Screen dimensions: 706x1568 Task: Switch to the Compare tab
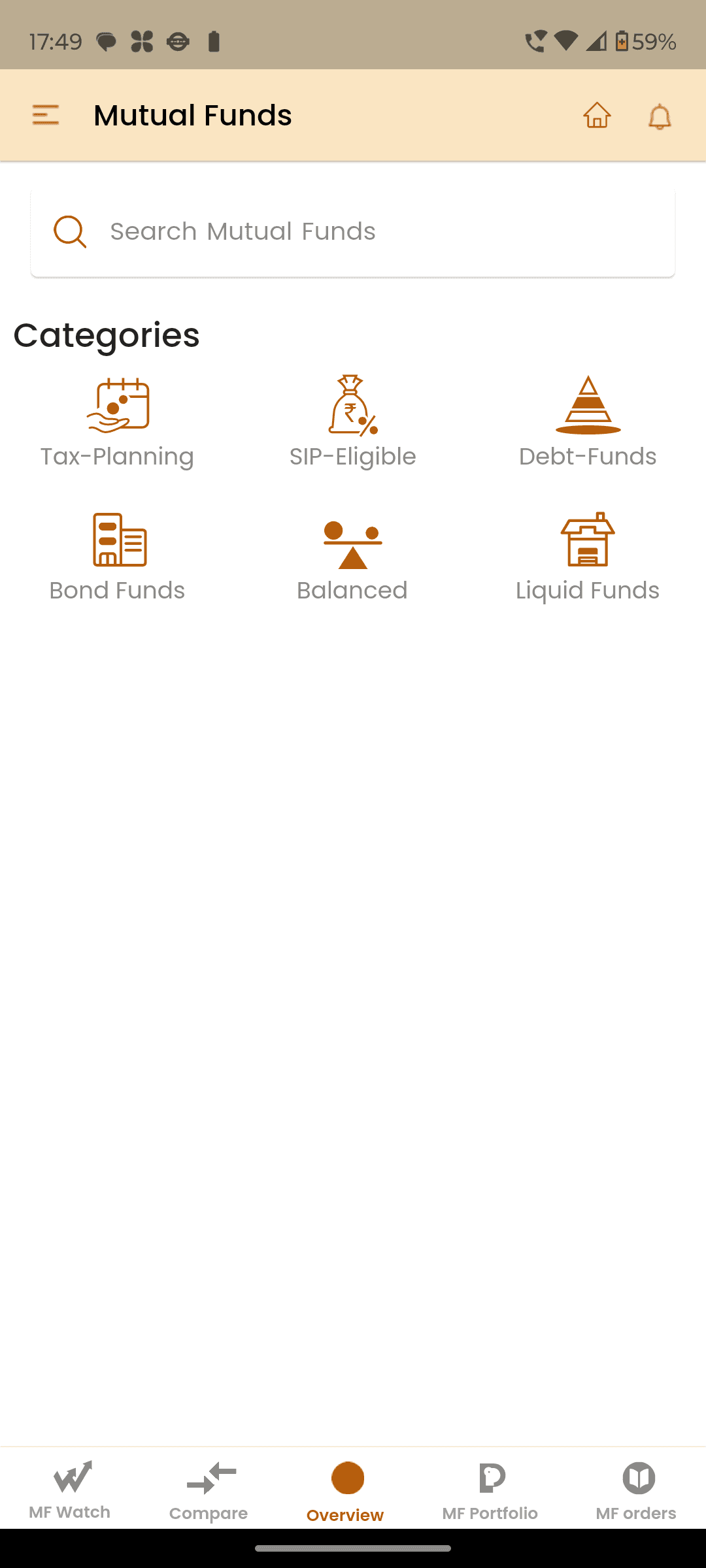tap(209, 1491)
